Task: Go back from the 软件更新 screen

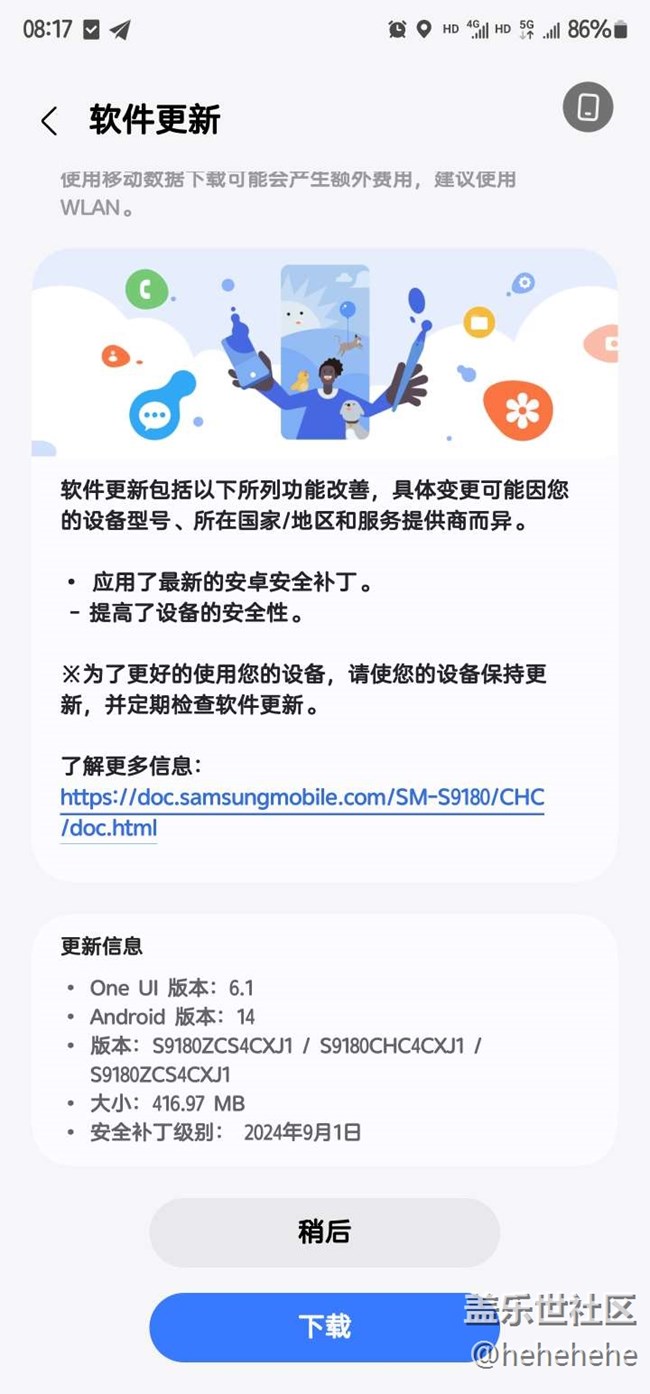Action: point(48,121)
